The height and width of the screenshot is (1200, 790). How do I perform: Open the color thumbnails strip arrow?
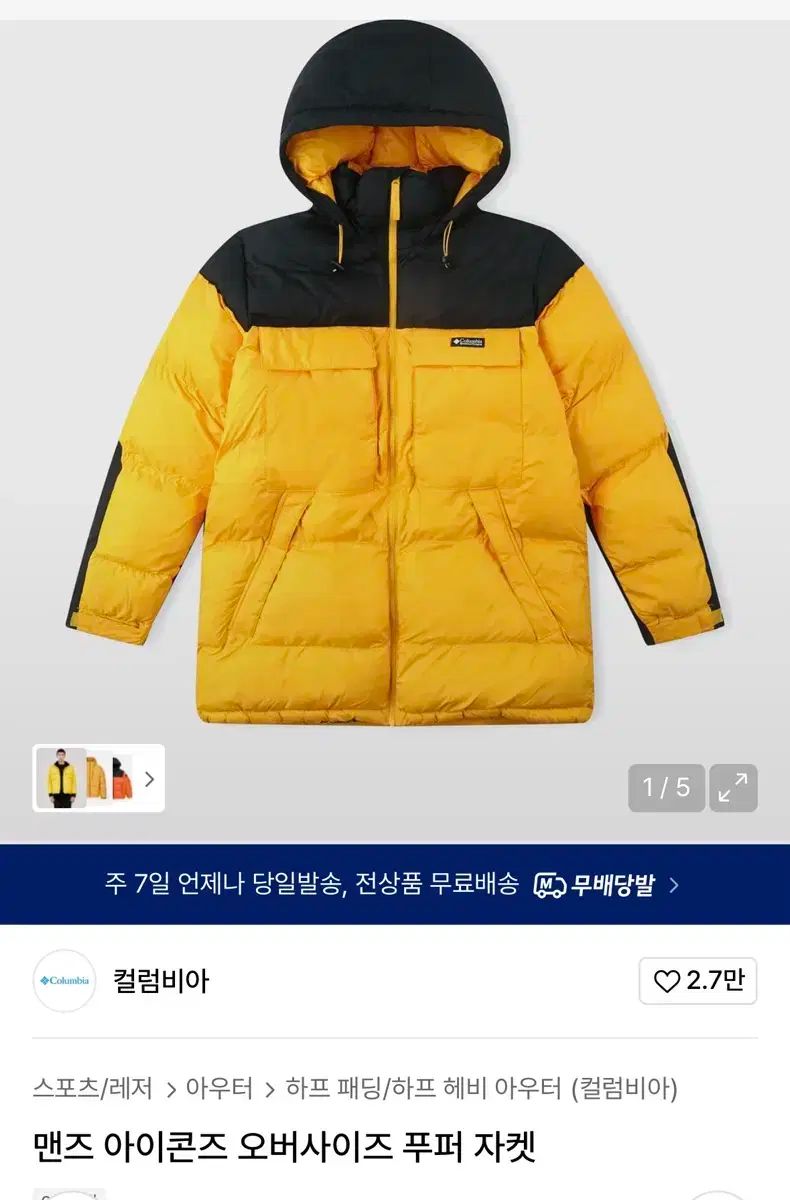point(149,778)
